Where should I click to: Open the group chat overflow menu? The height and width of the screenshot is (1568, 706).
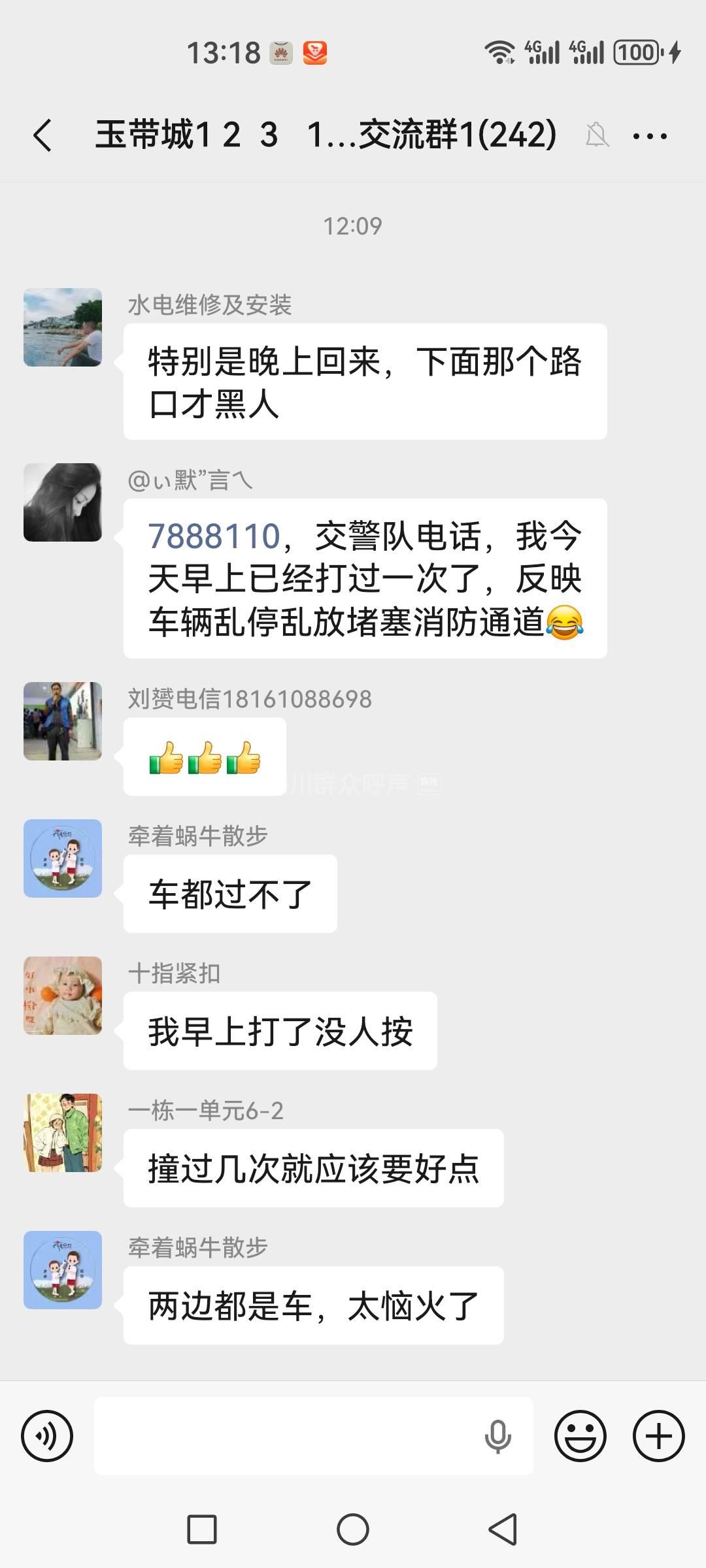[649, 136]
